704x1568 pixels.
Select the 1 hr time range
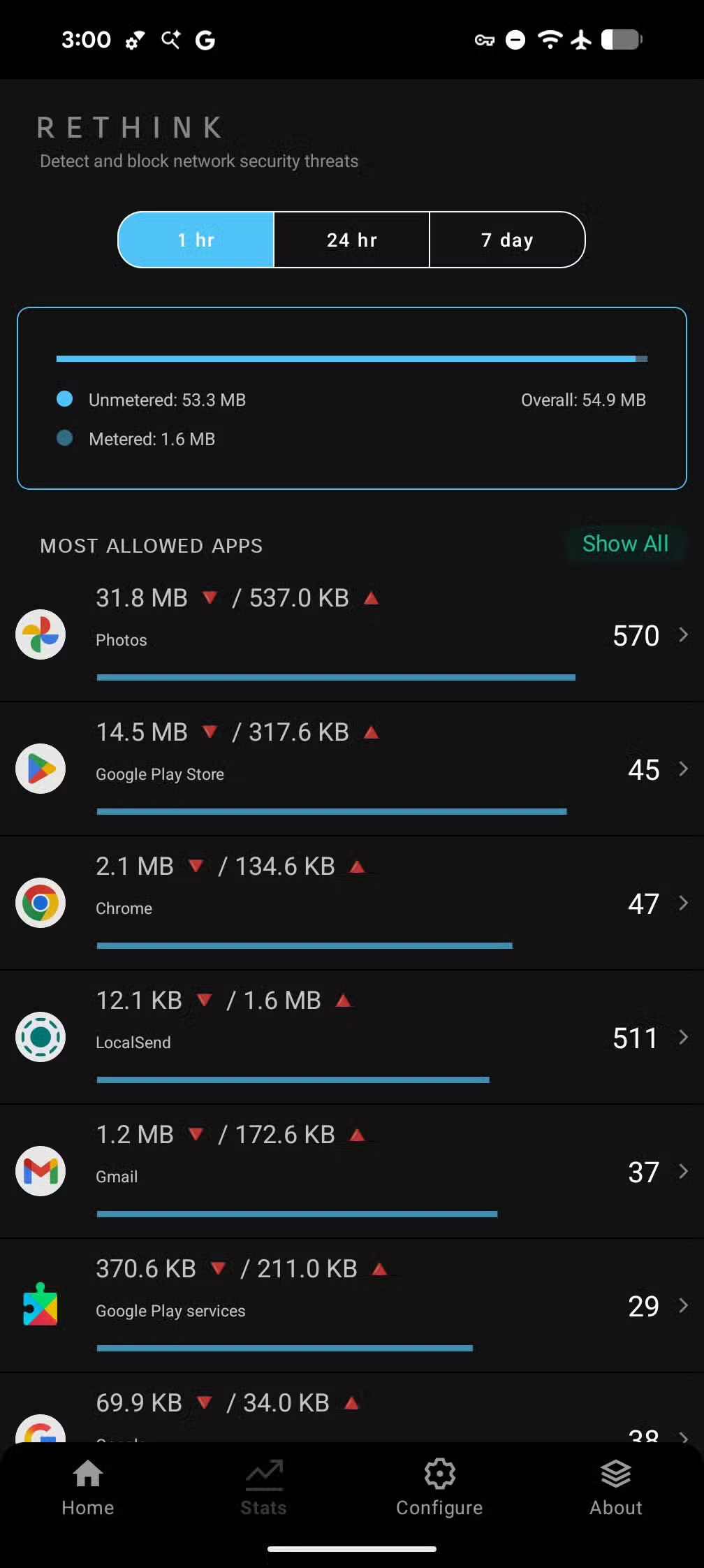tap(196, 240)
